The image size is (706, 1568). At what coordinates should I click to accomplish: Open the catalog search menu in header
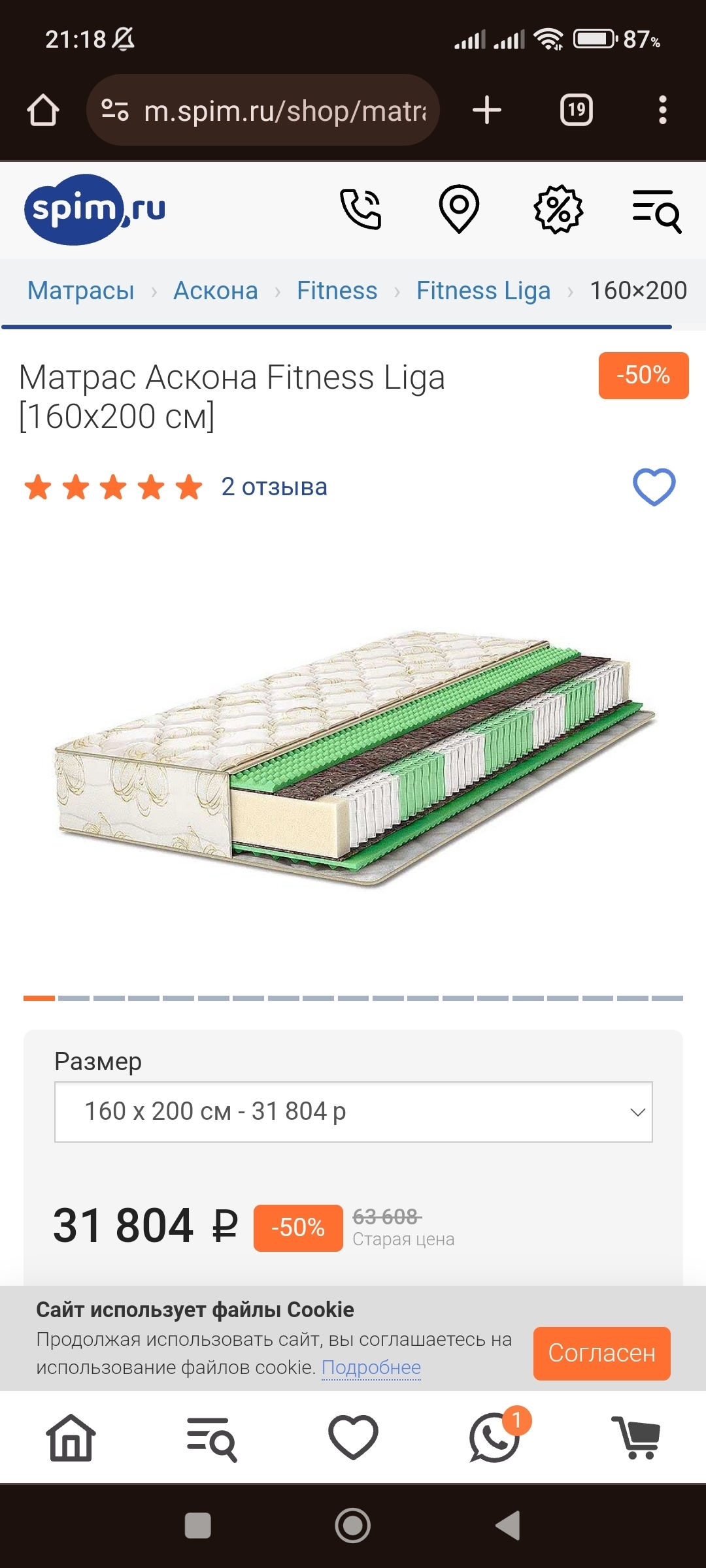point(657,210)
